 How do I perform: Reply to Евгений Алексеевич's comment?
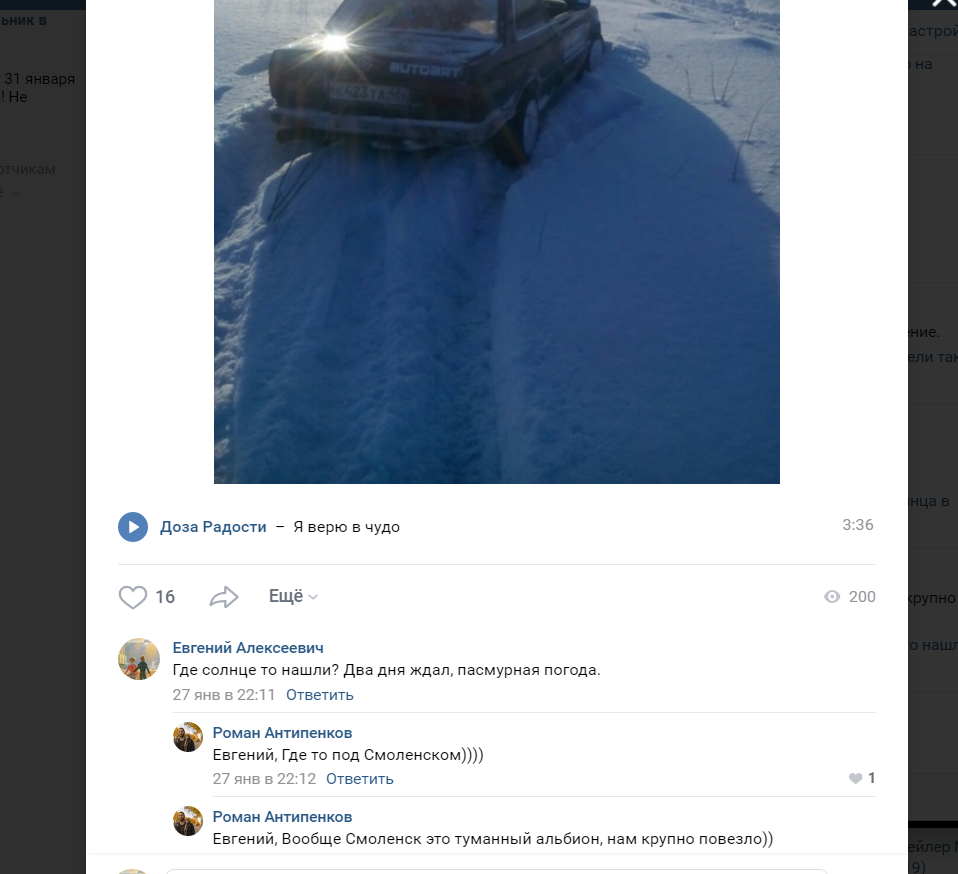coord(319,695)
